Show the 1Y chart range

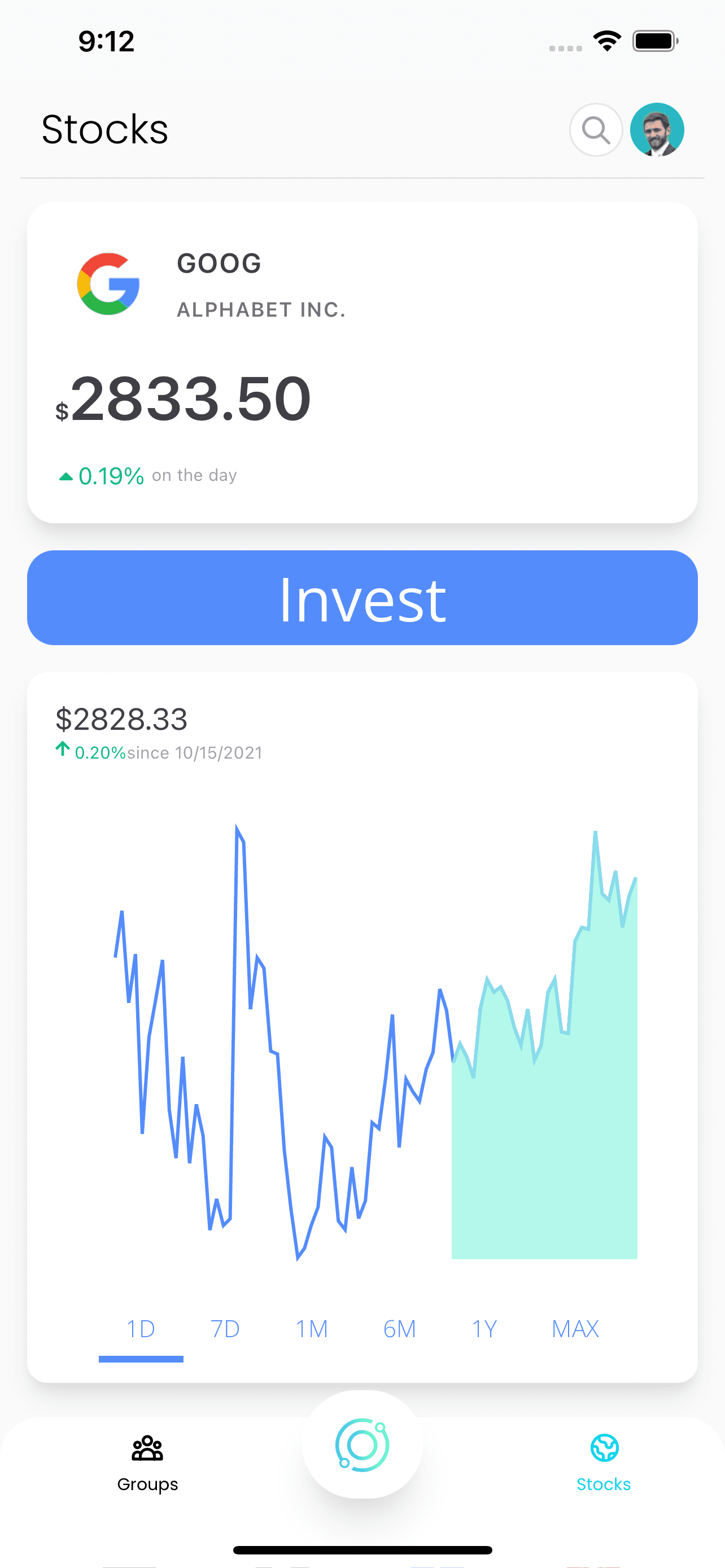click(484, 1329)
